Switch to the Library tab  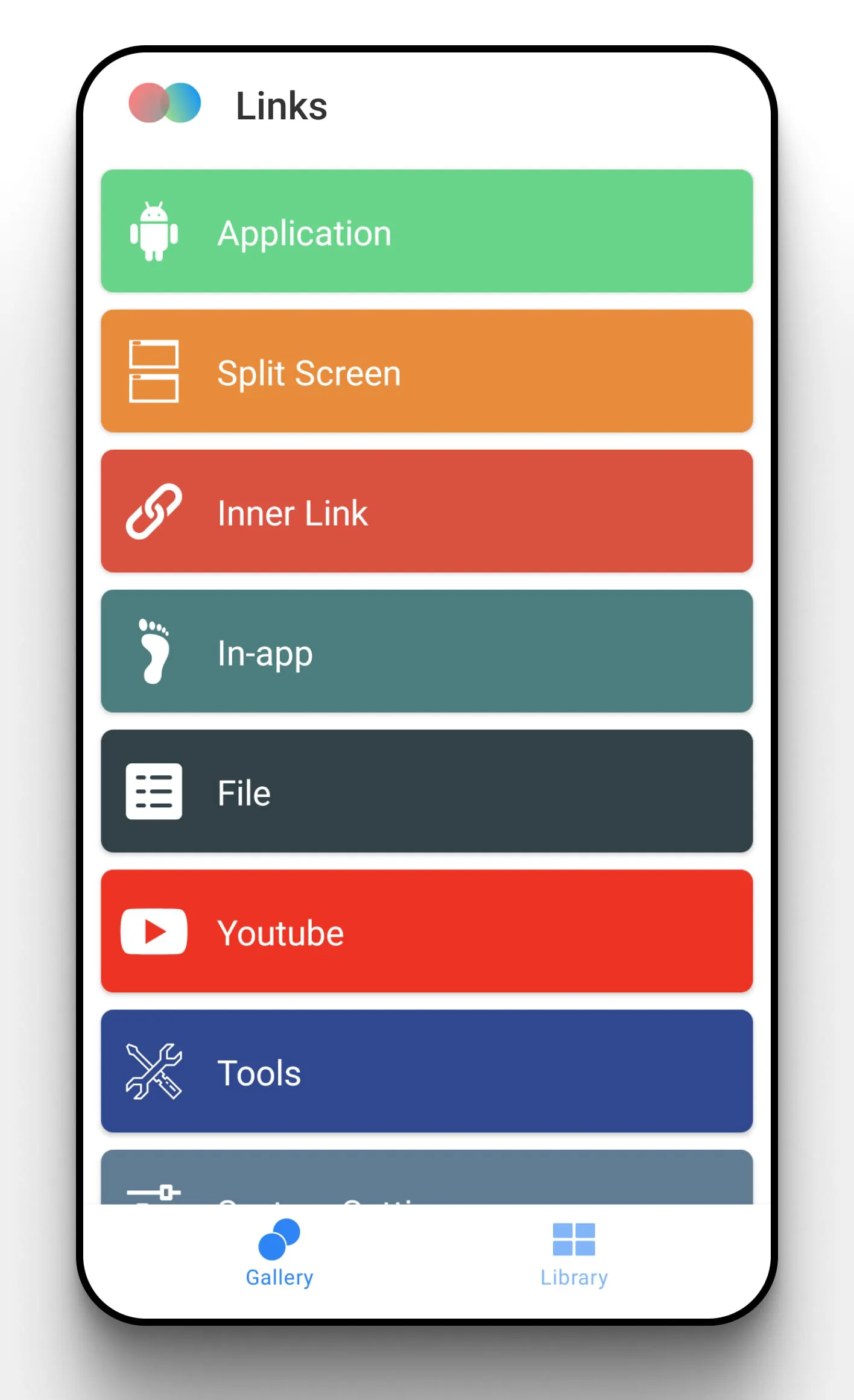pyautogui.click(x=574, y=1253)
